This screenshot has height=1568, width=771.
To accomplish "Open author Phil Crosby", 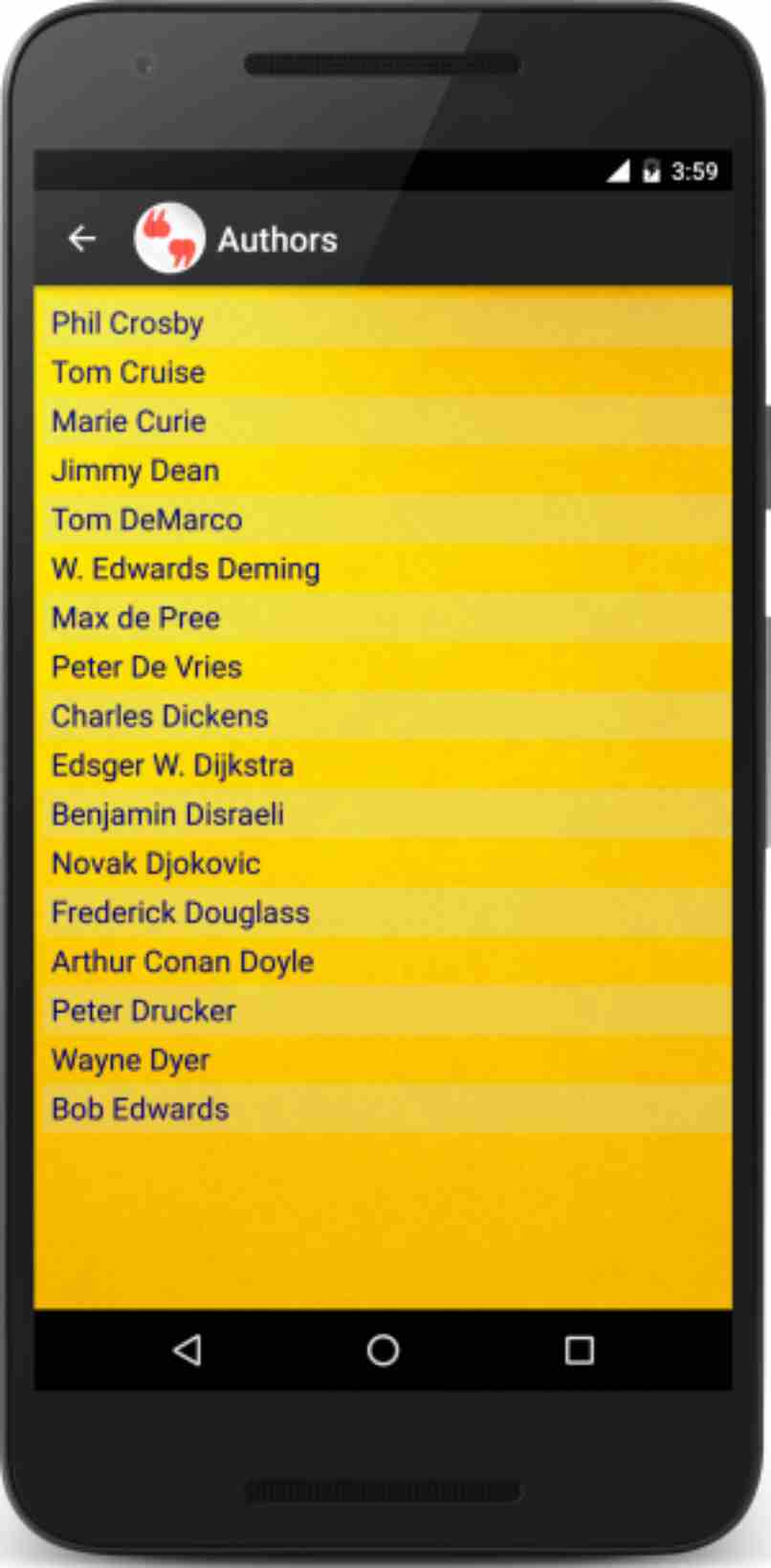I will click(128, 323).
